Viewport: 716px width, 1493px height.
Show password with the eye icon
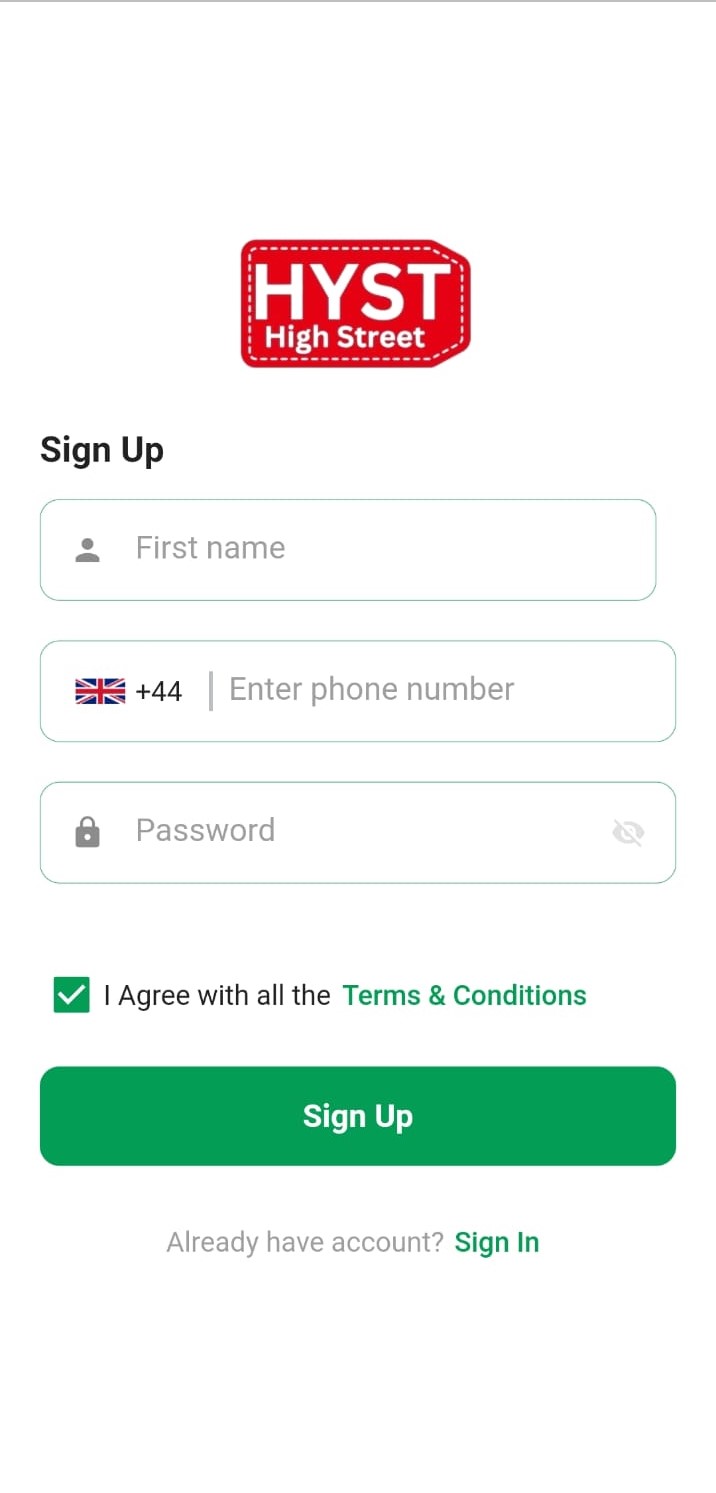628,832
